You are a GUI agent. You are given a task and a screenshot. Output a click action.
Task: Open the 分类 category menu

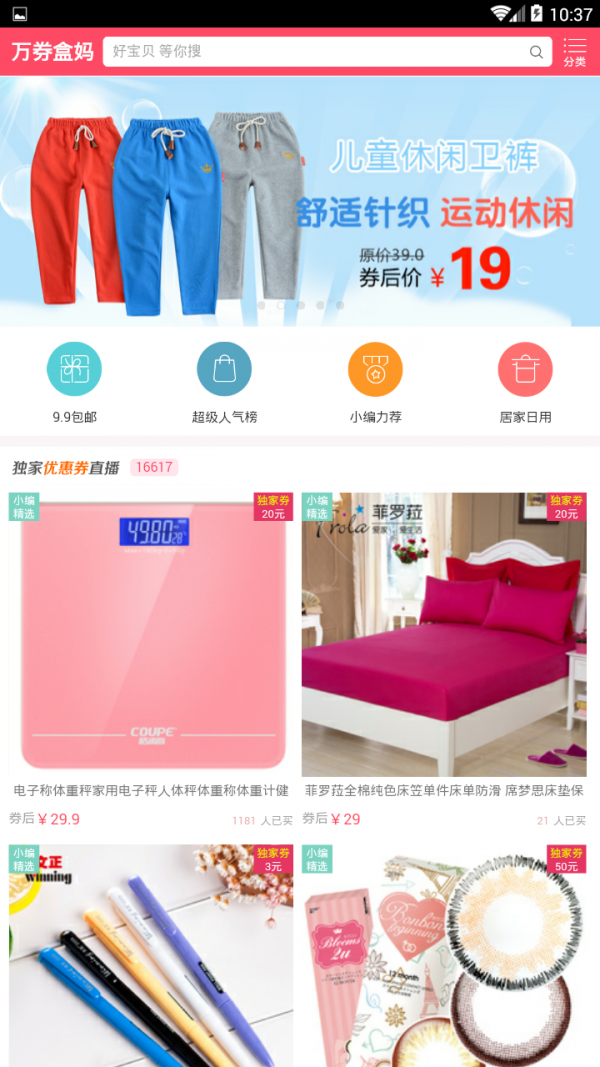point(574,51)
